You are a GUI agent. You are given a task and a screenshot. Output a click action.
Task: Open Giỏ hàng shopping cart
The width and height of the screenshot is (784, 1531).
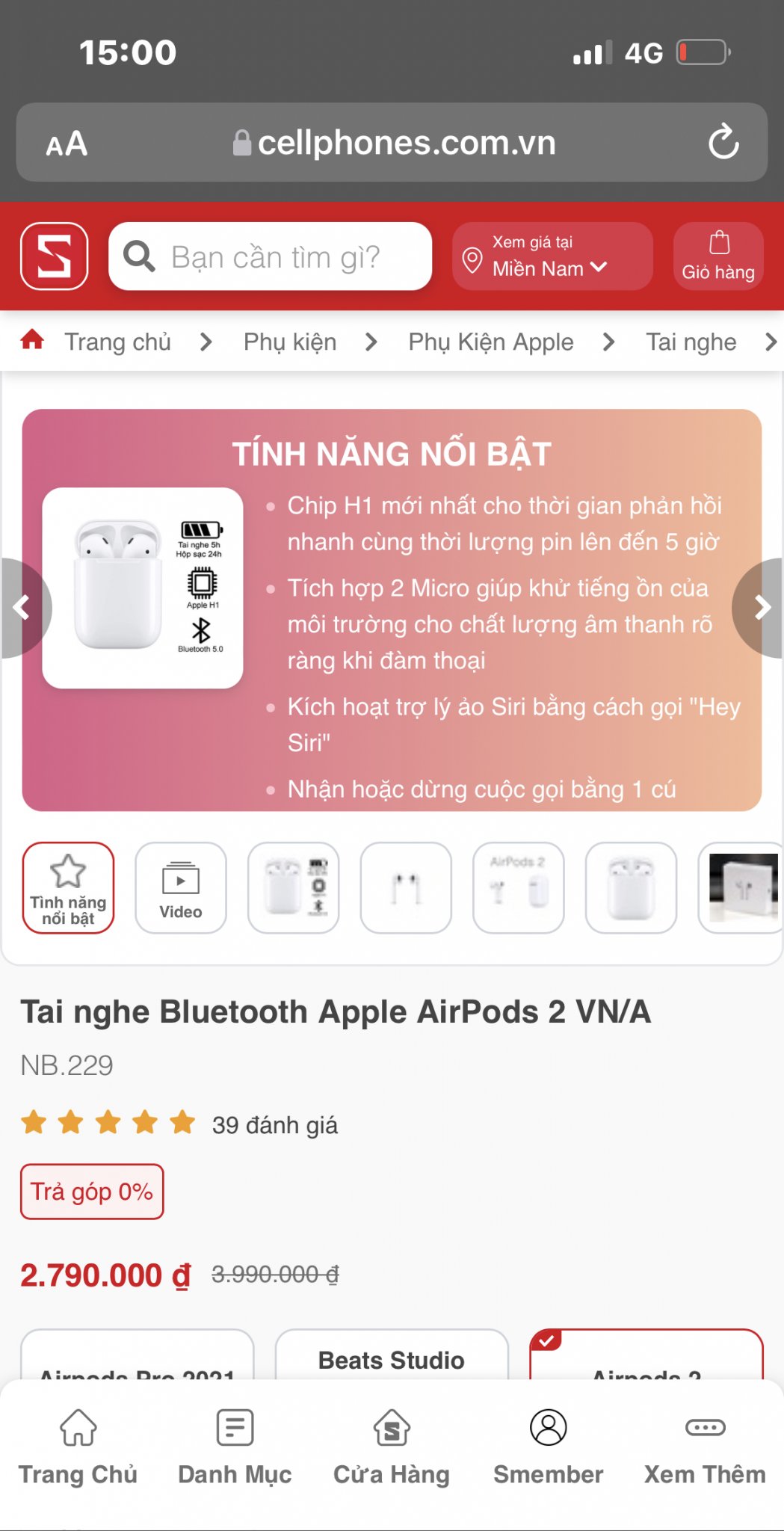pyautogui.click(x=718, y=256)
